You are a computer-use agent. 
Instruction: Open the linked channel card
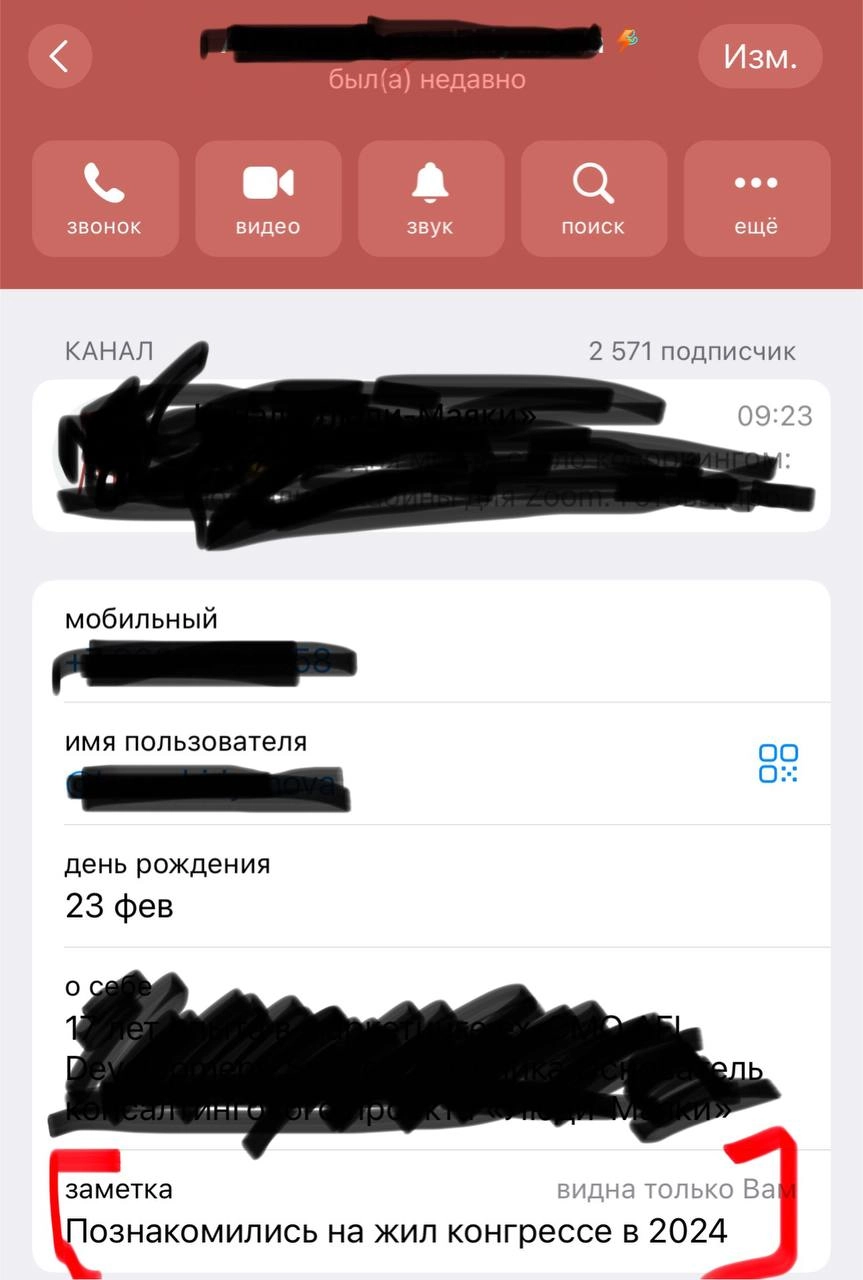[x=431, y=456]
